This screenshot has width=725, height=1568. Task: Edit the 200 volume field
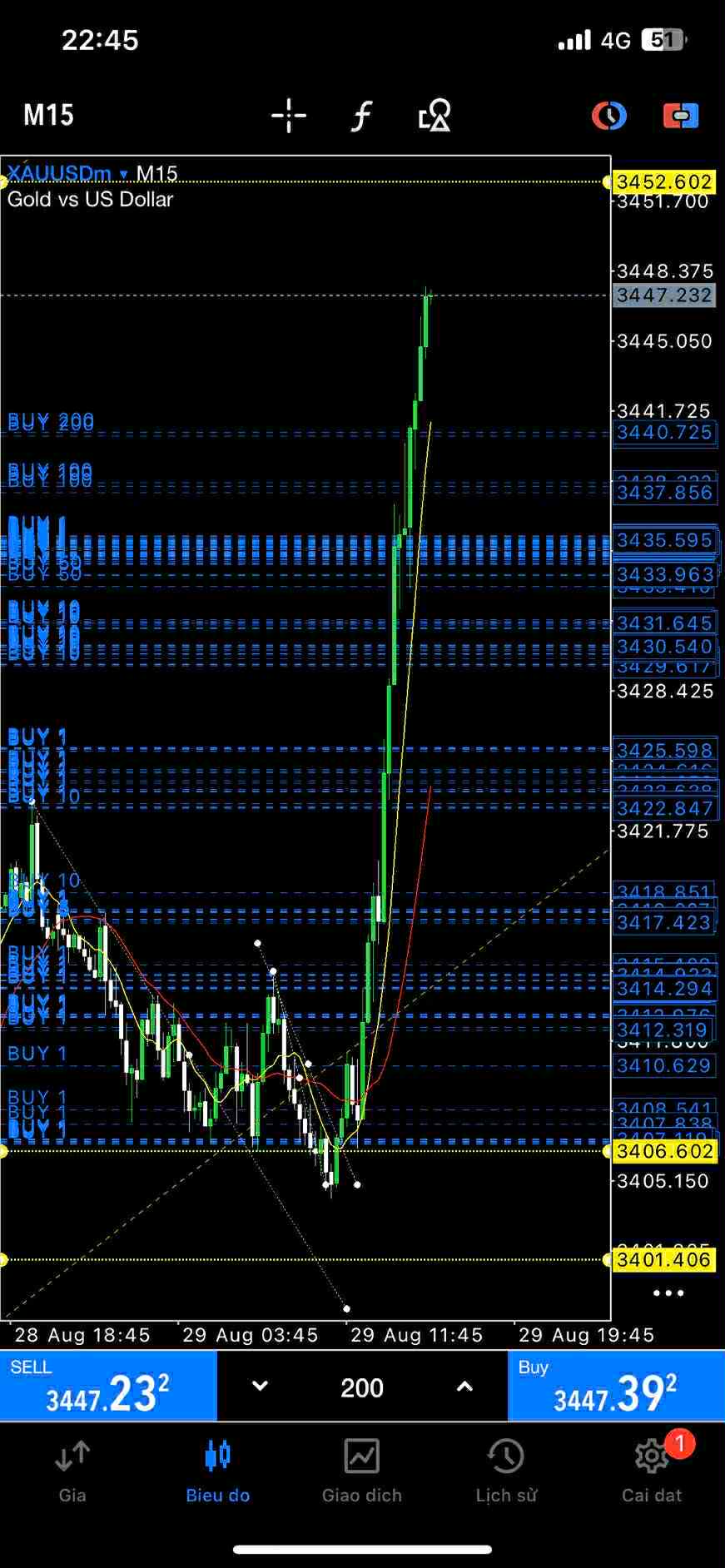point(362,1387)
